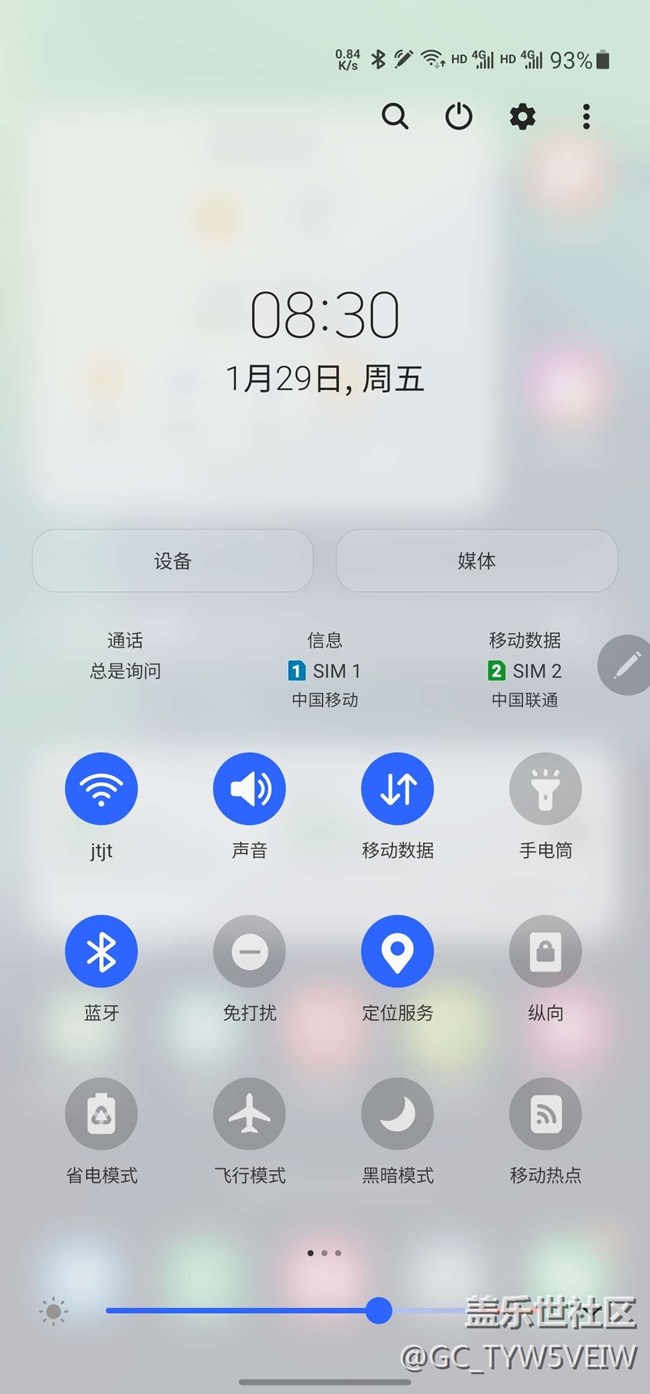Viewport: 650px width, 1394px height.
Task: Toggle the 声音 sound mode
Action: click(249, 789)
